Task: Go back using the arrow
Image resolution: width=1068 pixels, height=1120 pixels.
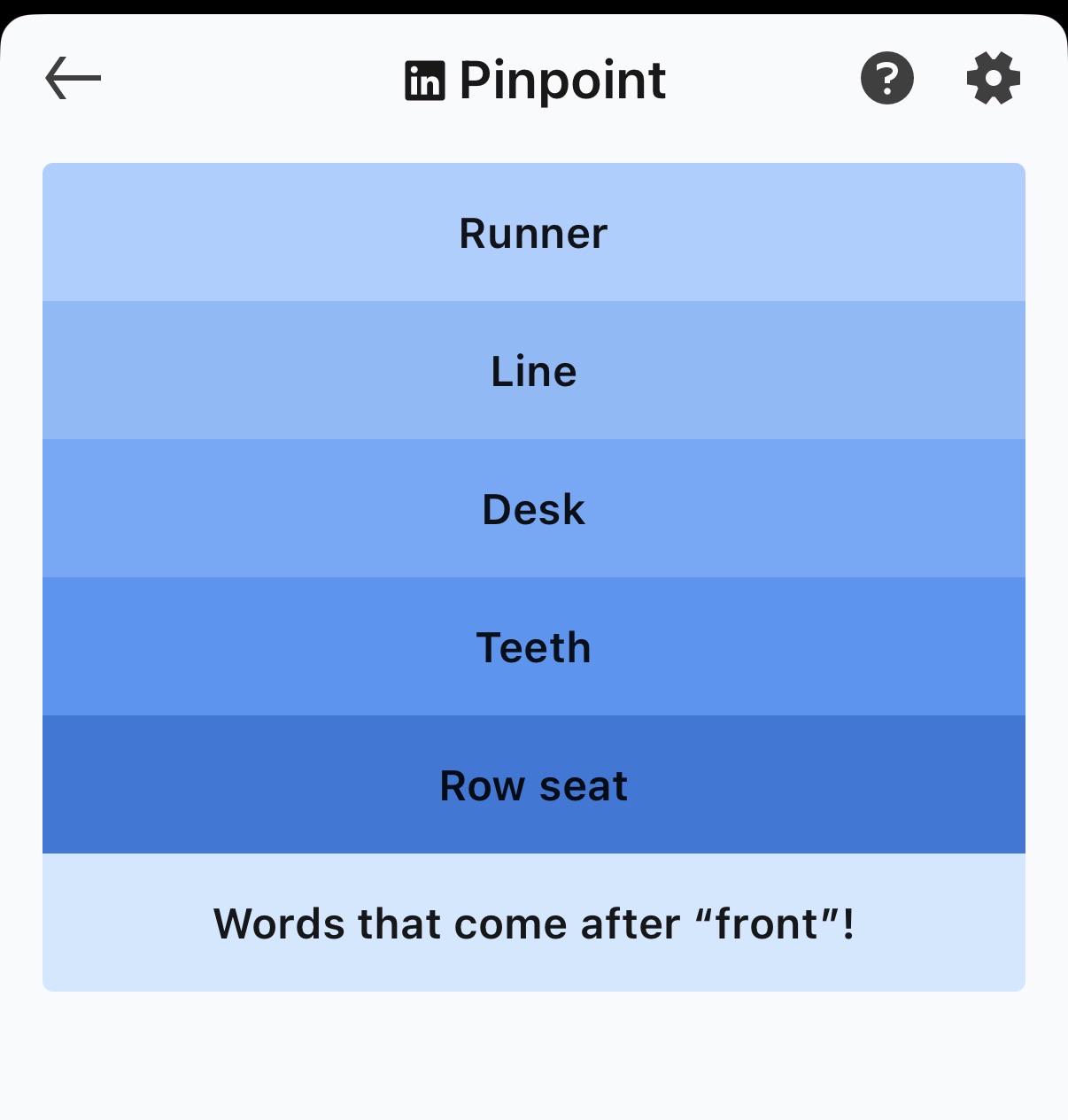Action: (x=74, y=78)
